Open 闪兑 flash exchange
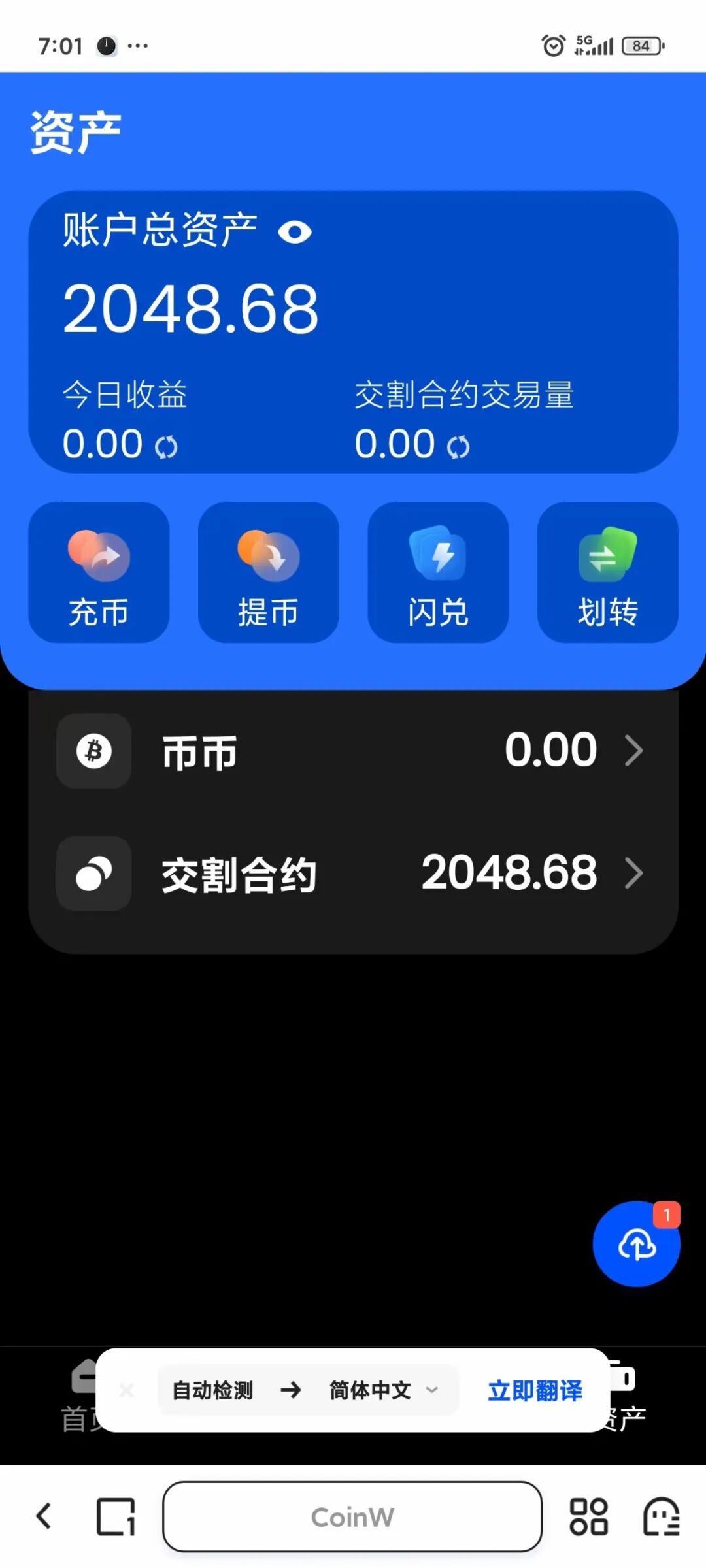 [x=437, y=572]
